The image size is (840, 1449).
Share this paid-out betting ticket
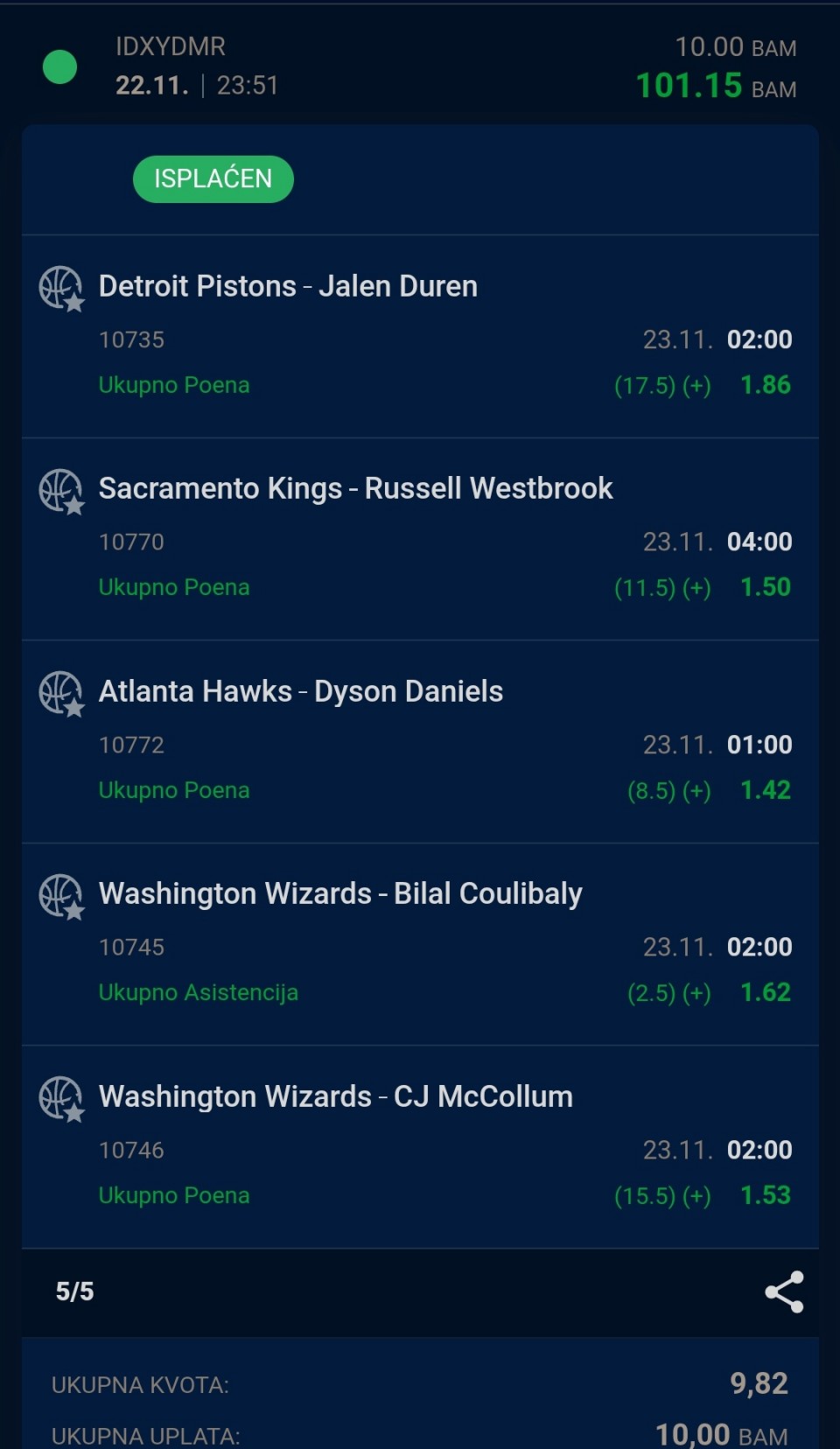tap(784, 1291)
